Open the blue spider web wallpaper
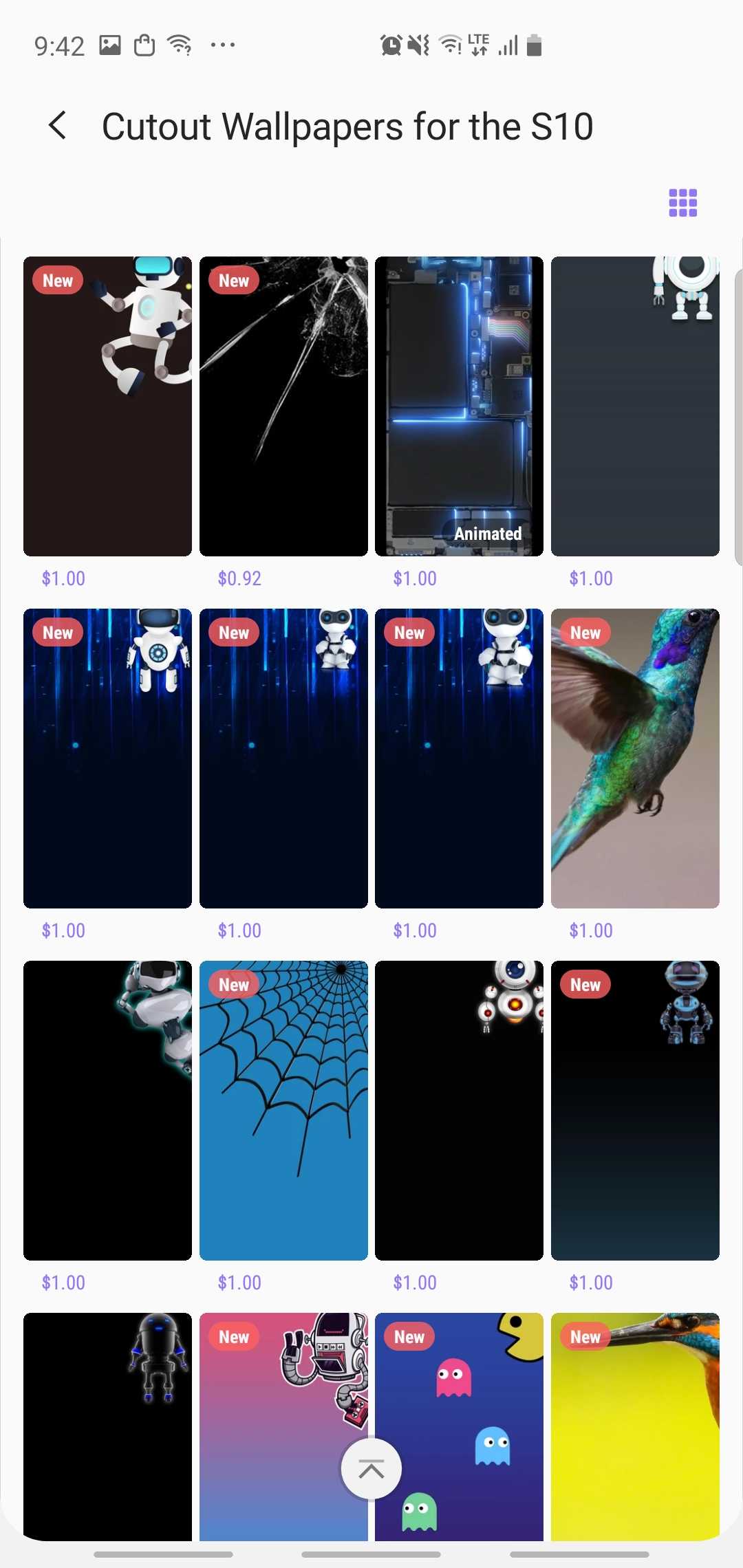The image size is (743, 1568). [283, 1110]
